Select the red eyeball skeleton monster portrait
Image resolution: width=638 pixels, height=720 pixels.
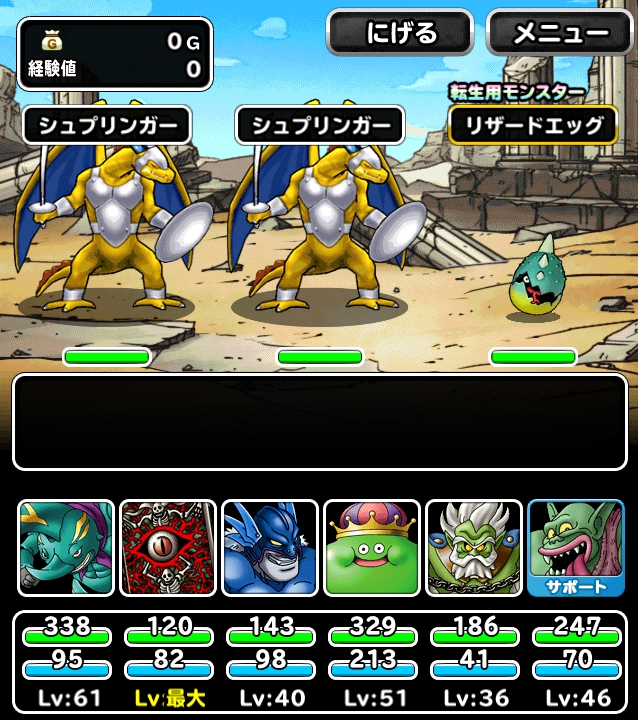[x=168, y=548]
